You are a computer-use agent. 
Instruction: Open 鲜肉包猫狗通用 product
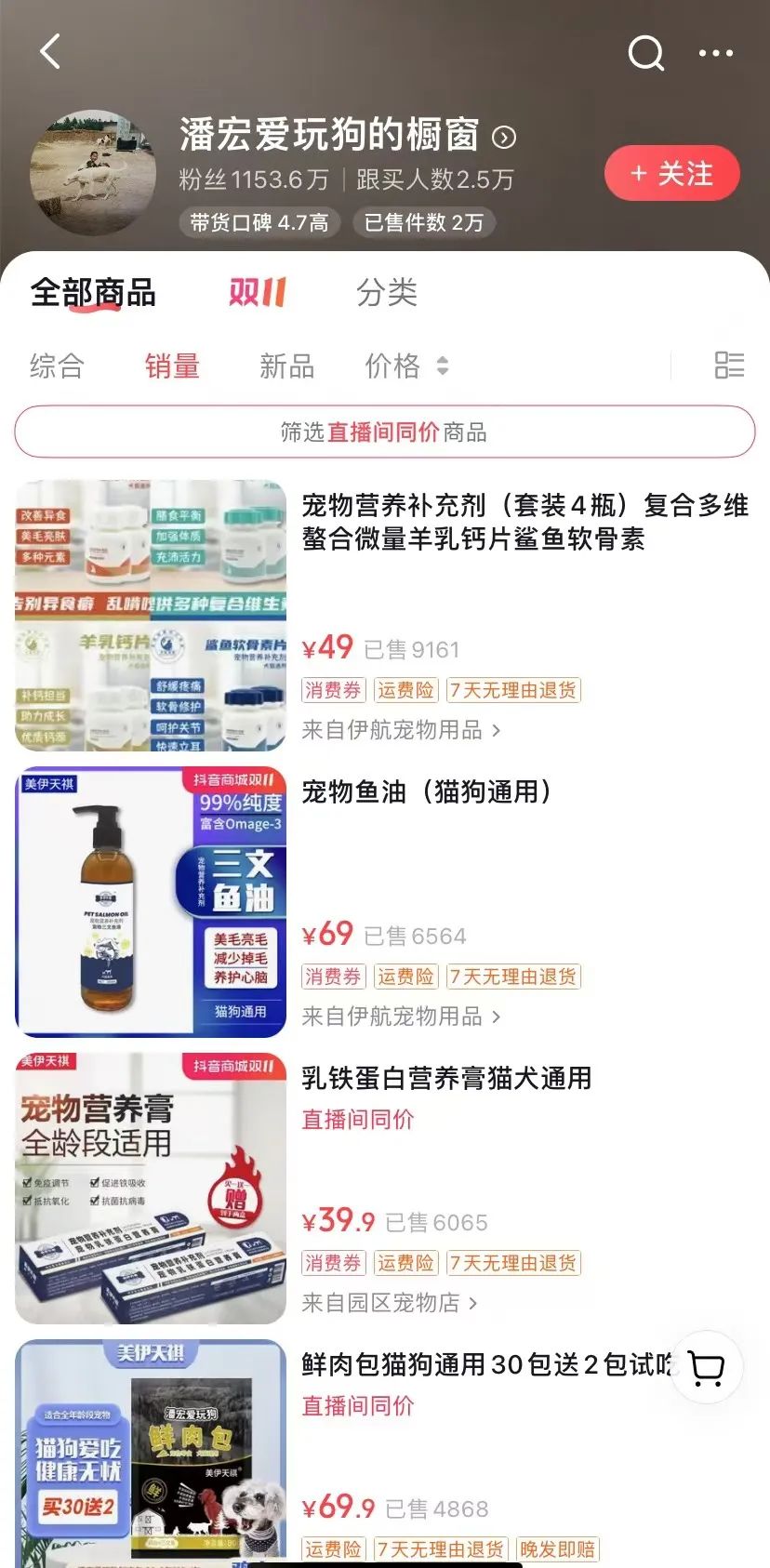point(484,1365)
